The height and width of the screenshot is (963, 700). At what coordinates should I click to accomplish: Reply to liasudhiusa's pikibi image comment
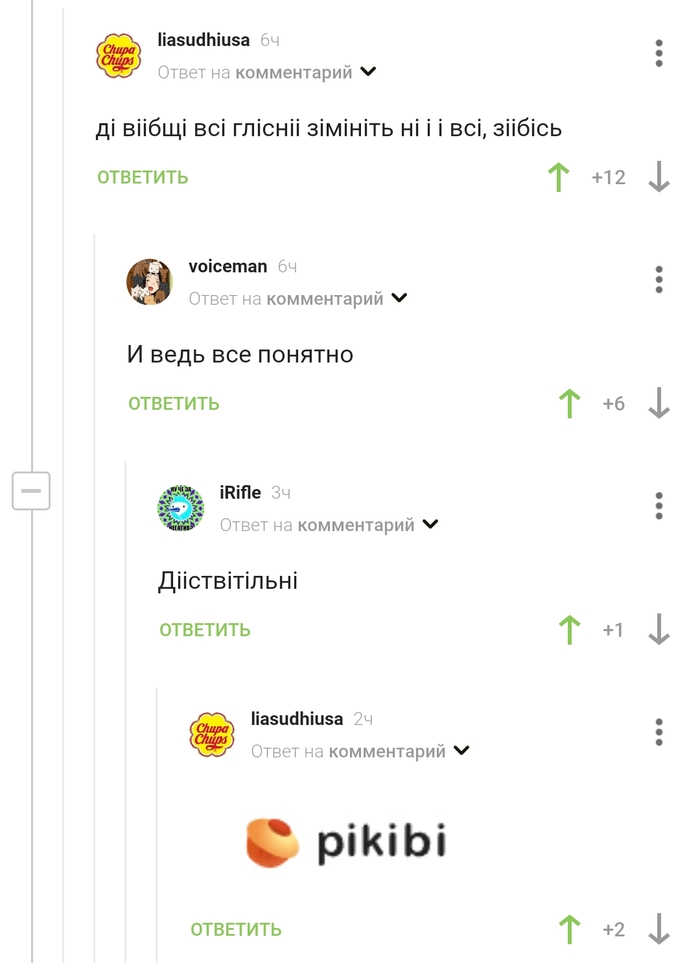235,929
